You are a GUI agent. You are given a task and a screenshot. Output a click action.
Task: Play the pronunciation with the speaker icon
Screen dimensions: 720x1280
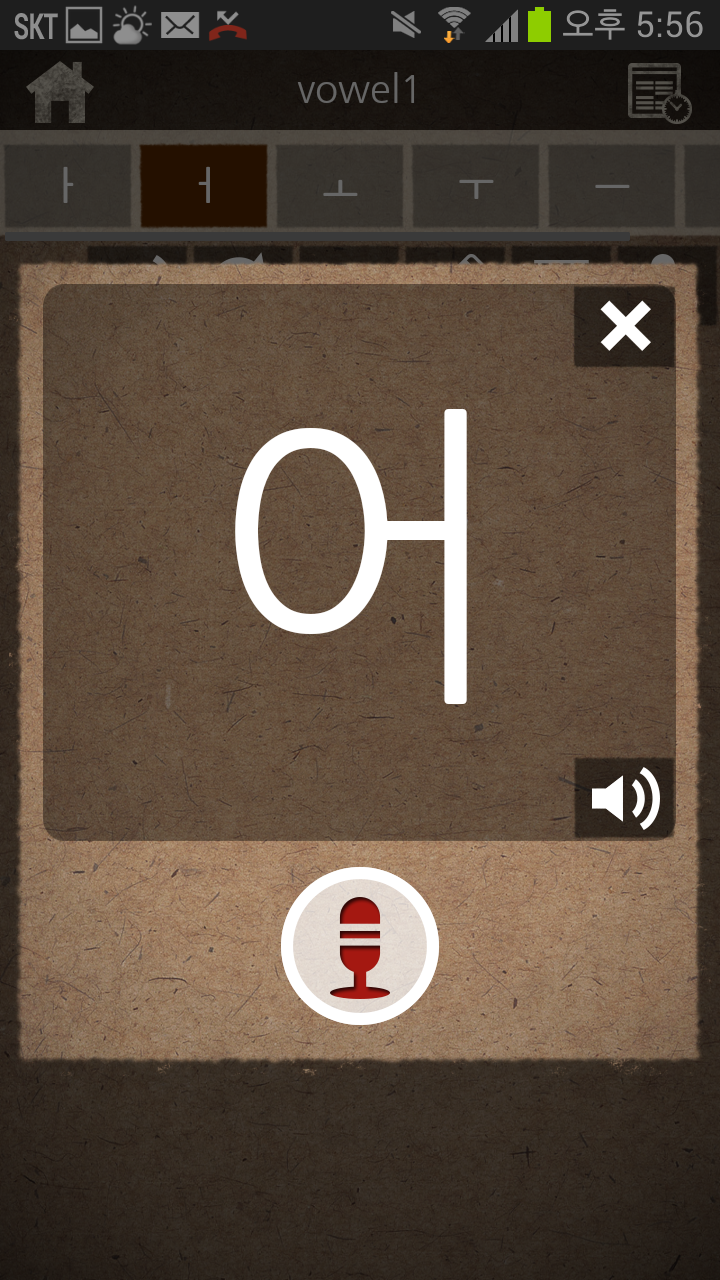625,798
